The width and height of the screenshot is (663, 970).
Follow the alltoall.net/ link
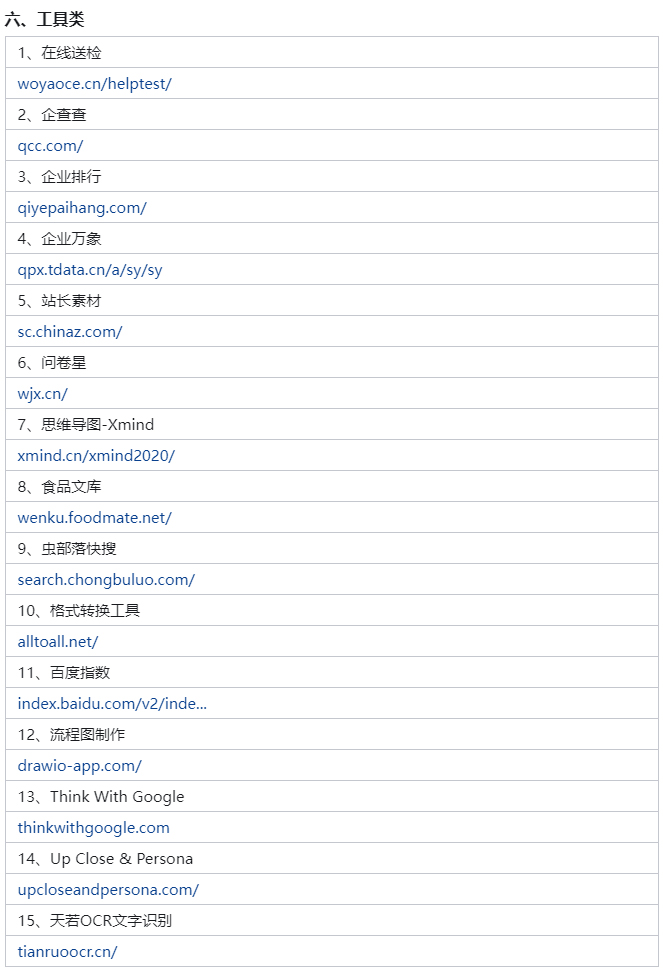(58, 642)
